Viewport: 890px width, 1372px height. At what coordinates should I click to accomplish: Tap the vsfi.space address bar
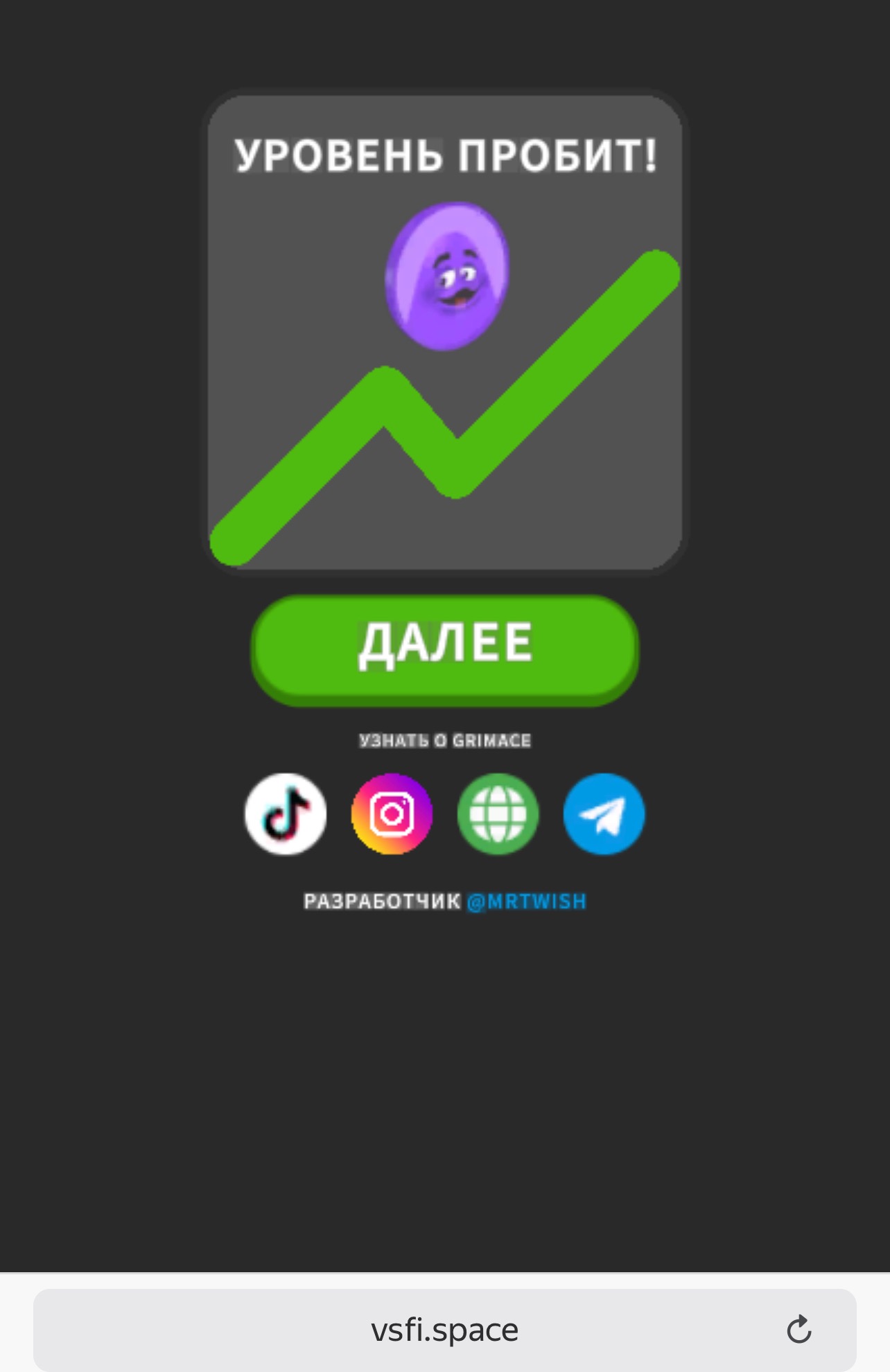click(x=444, y=1329)
